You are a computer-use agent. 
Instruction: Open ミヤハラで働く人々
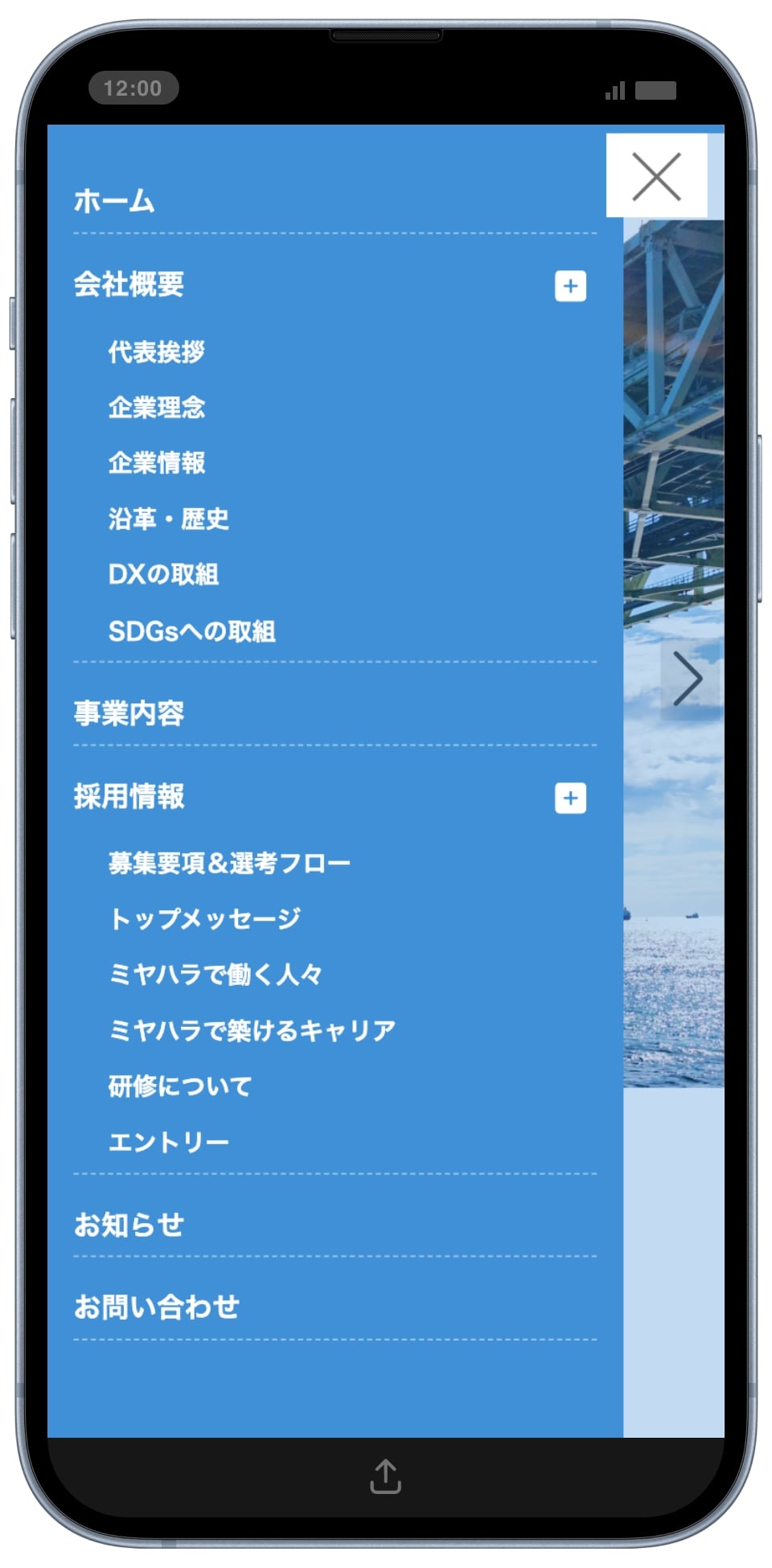(216, 975)
